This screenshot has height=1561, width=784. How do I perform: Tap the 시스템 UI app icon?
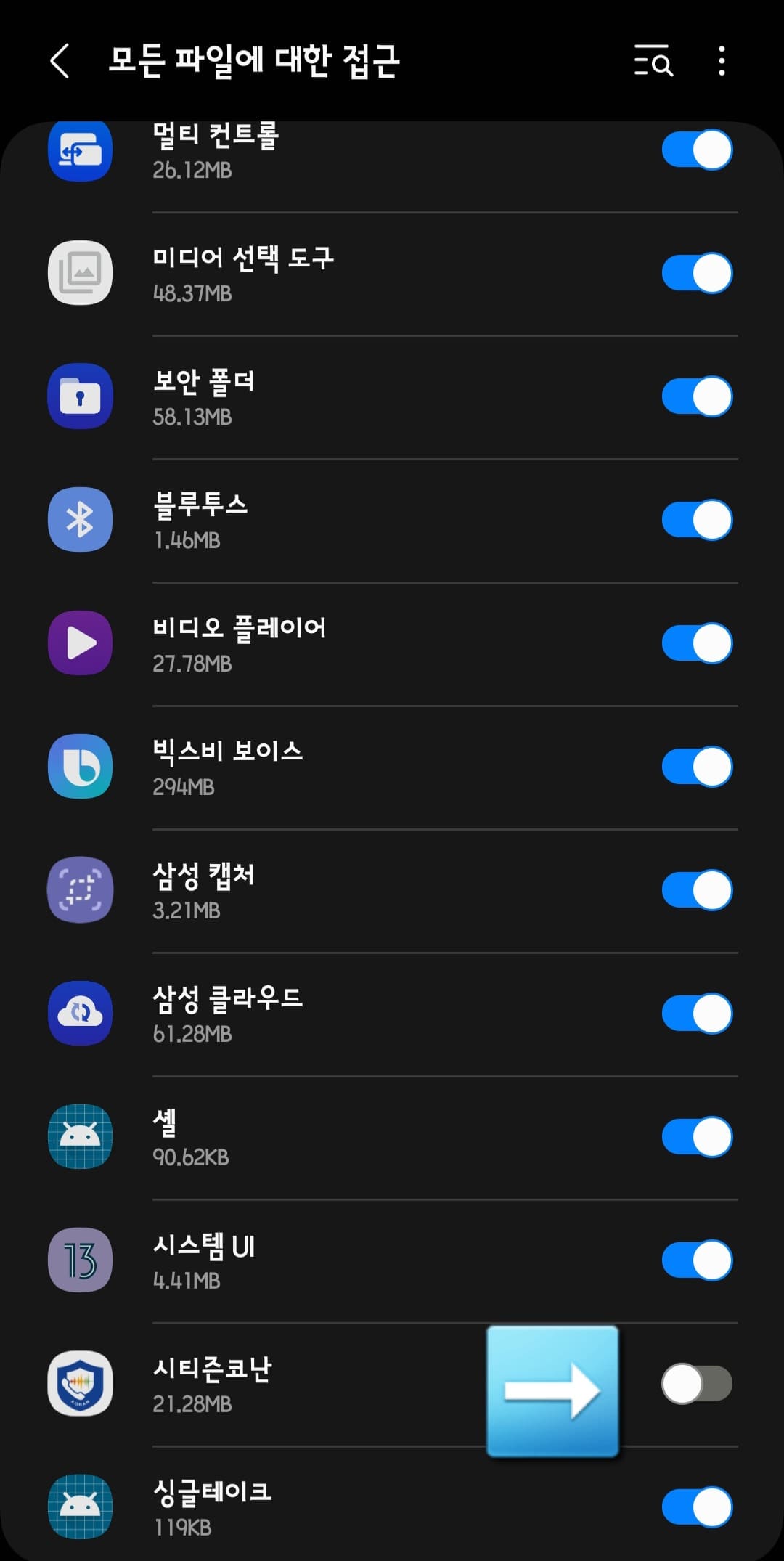(x=80, y=1260)
